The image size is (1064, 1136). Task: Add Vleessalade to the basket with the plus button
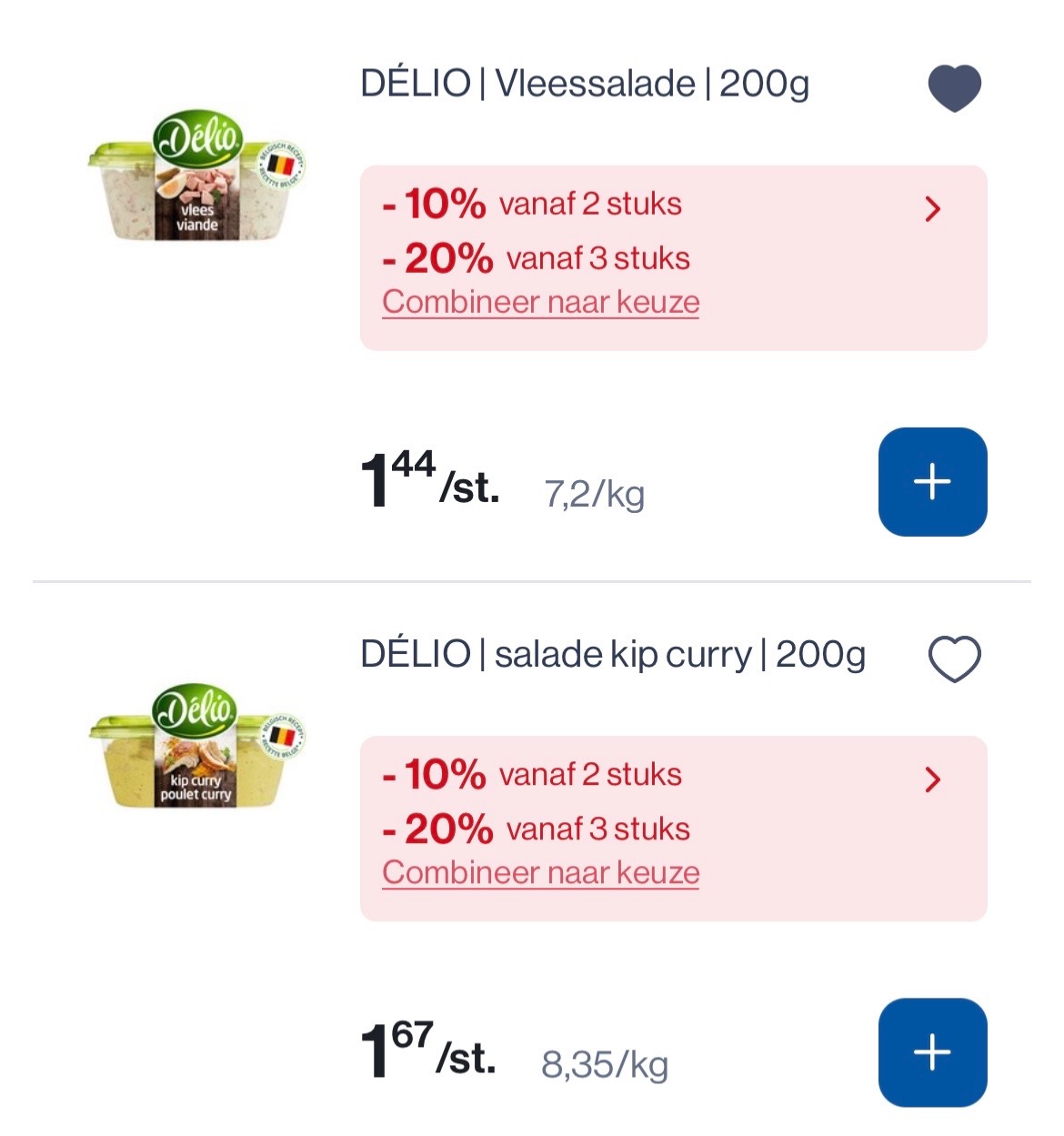932,483
